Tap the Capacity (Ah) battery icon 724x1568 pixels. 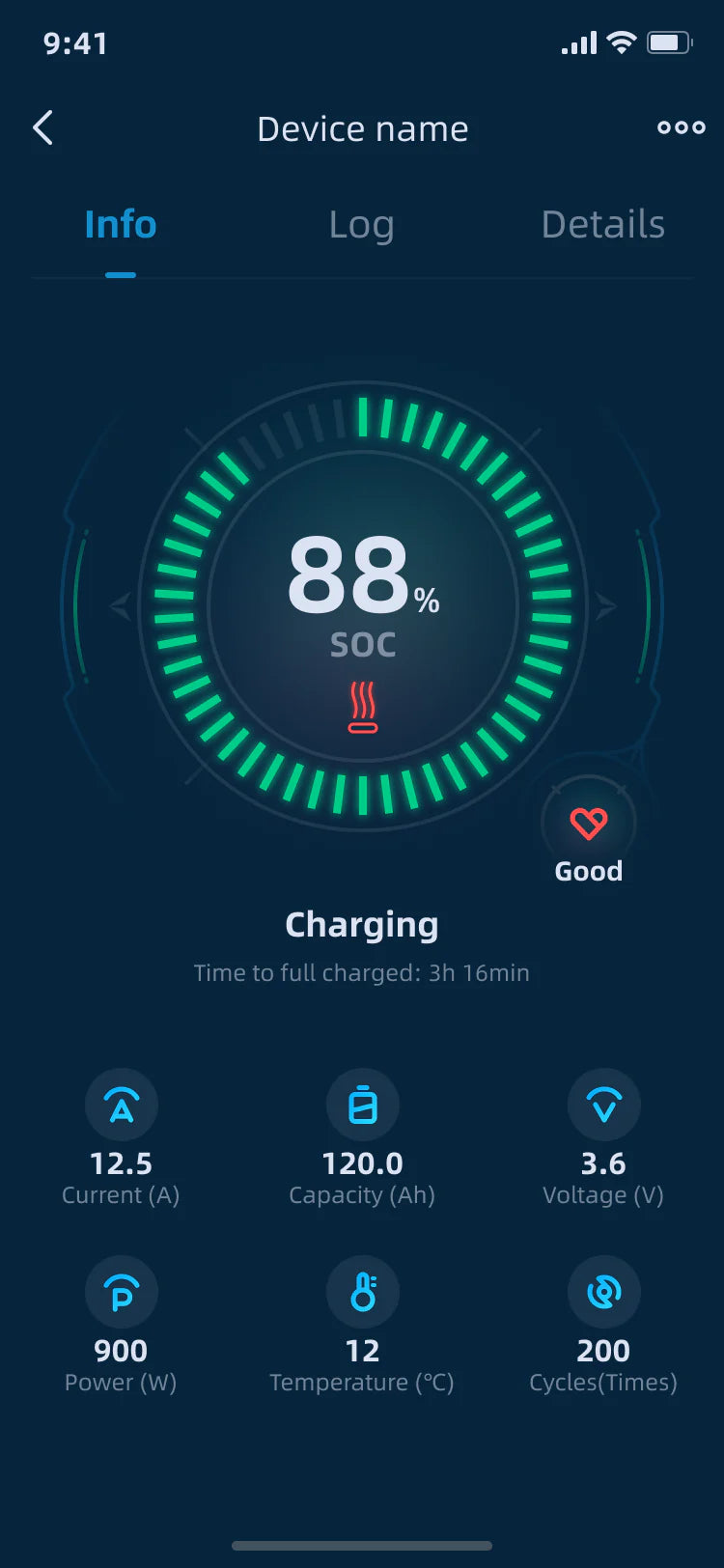[362, 1105]
